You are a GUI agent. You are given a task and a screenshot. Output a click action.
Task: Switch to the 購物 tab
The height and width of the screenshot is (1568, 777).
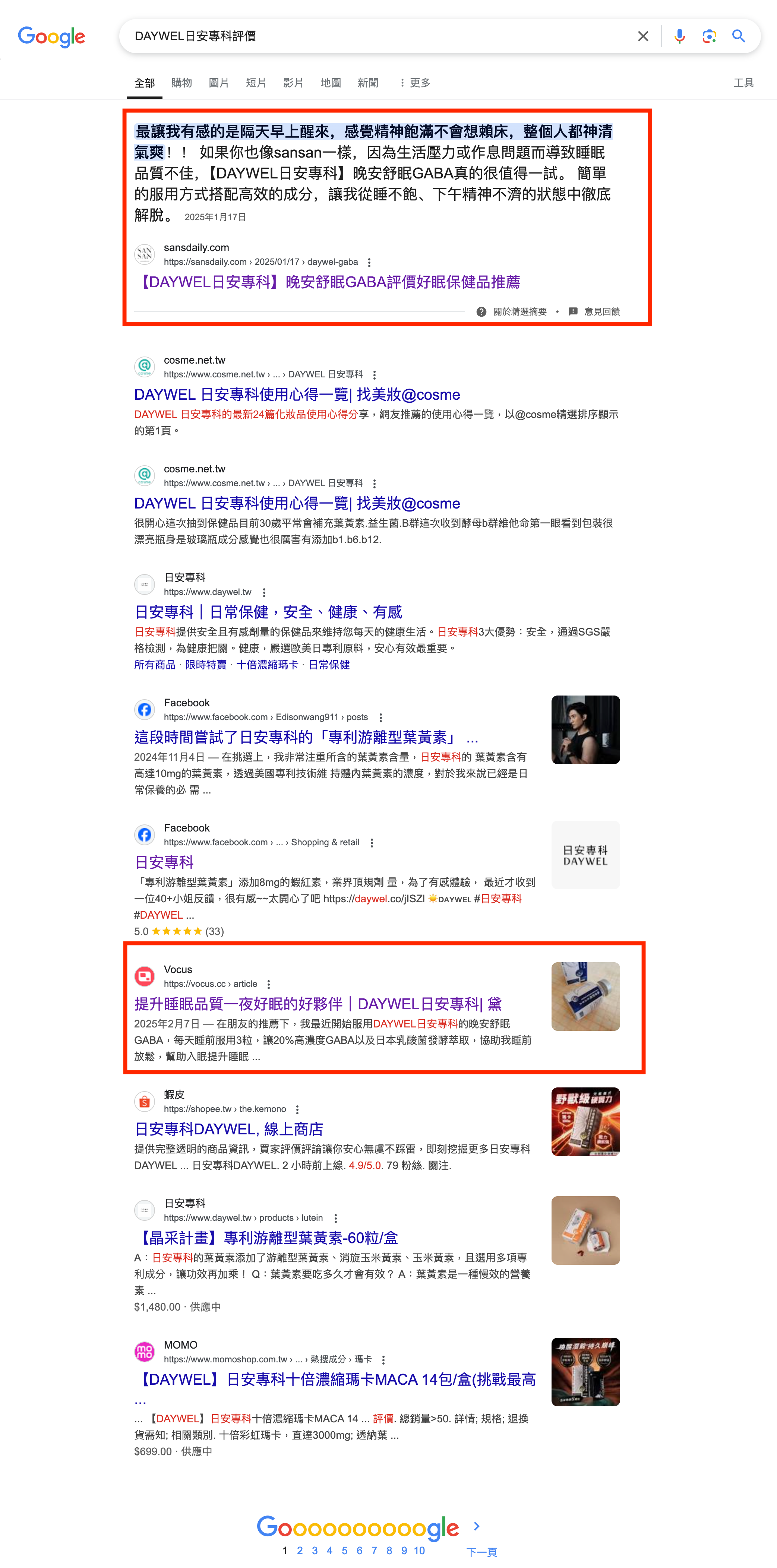(181, 83)
